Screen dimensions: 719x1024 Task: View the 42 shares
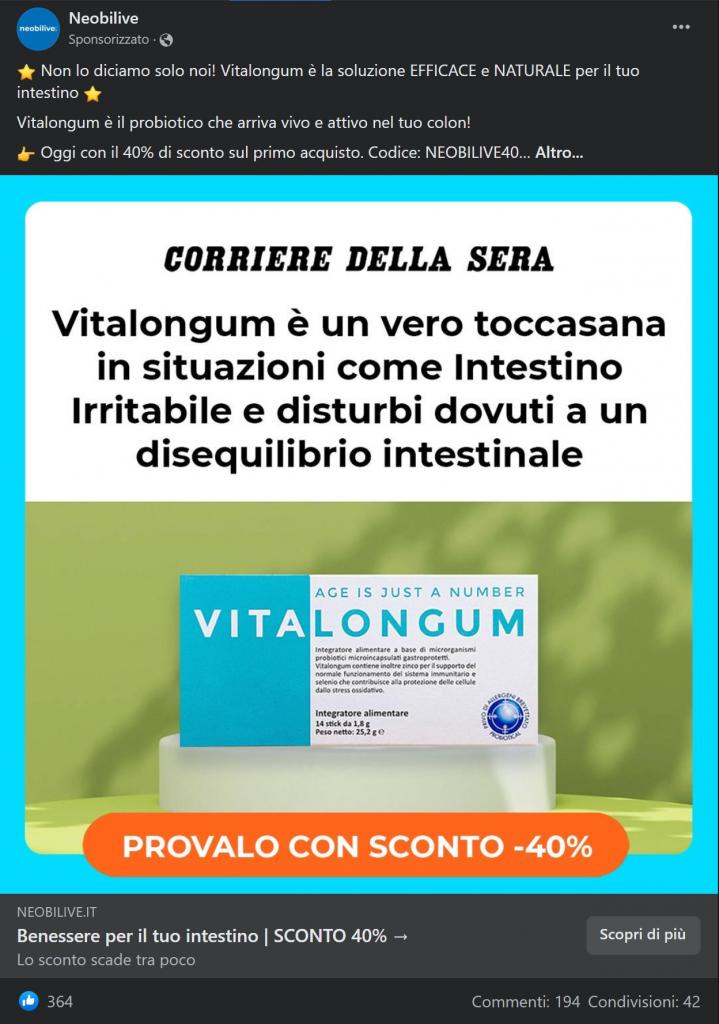pyautogui.click(x=644, y=1001)
